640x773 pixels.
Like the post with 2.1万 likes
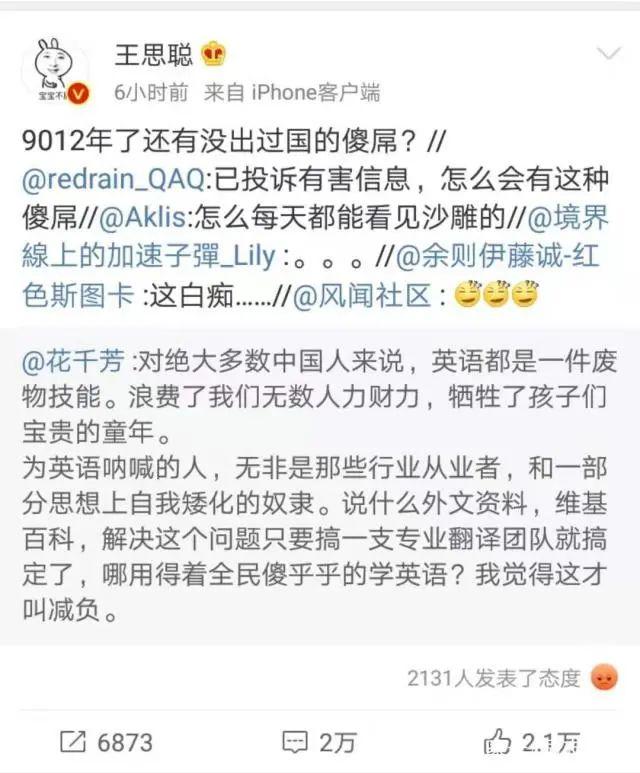[531, 741]
